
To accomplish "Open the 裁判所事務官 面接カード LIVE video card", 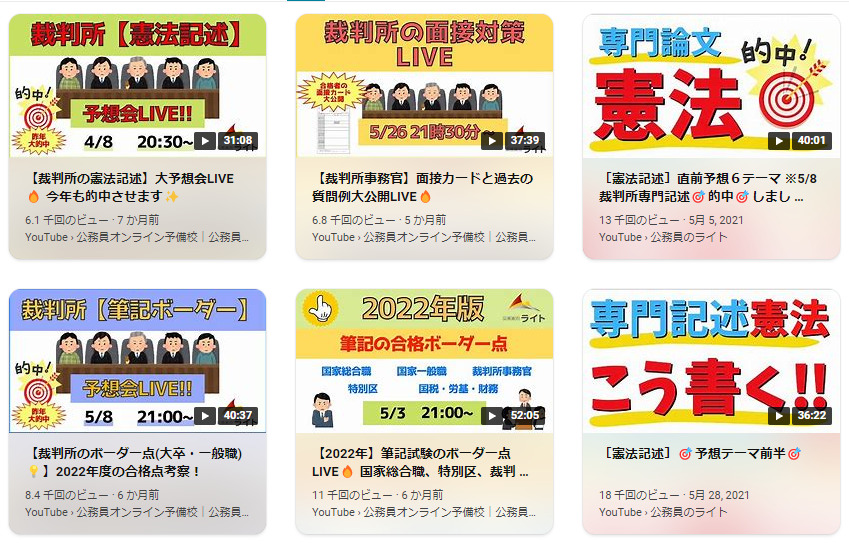I will [x=424, y=87].
